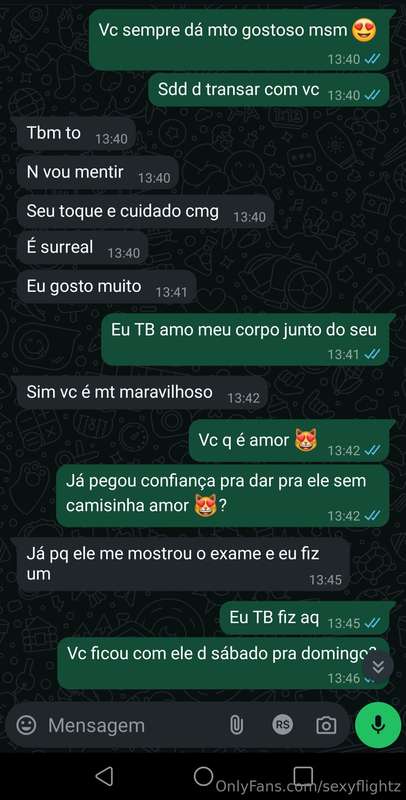Tap the RS payment icon
406x800 pixels.
point(282,724)
